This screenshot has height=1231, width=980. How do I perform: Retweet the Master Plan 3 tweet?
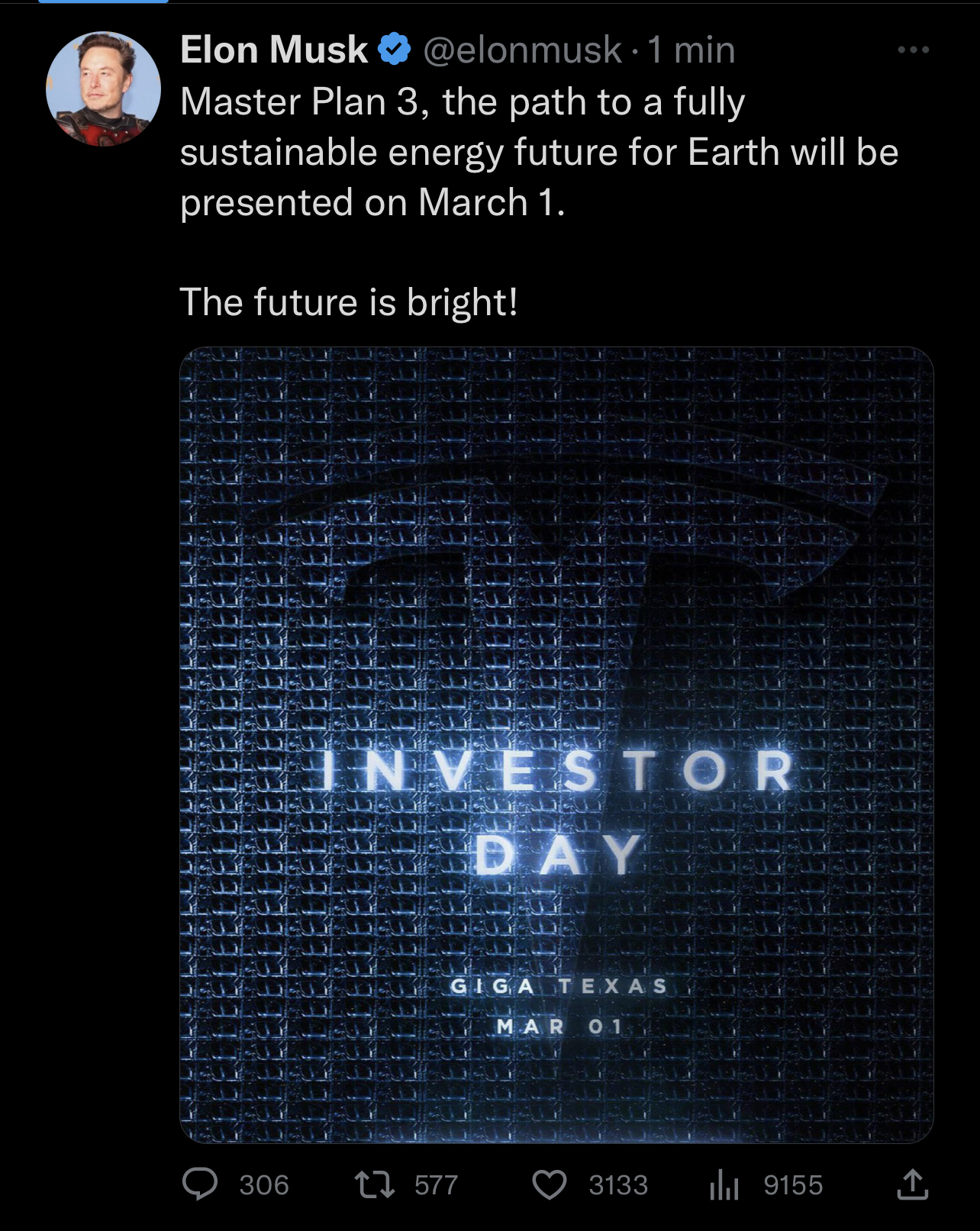click(x=375, y=1184)
